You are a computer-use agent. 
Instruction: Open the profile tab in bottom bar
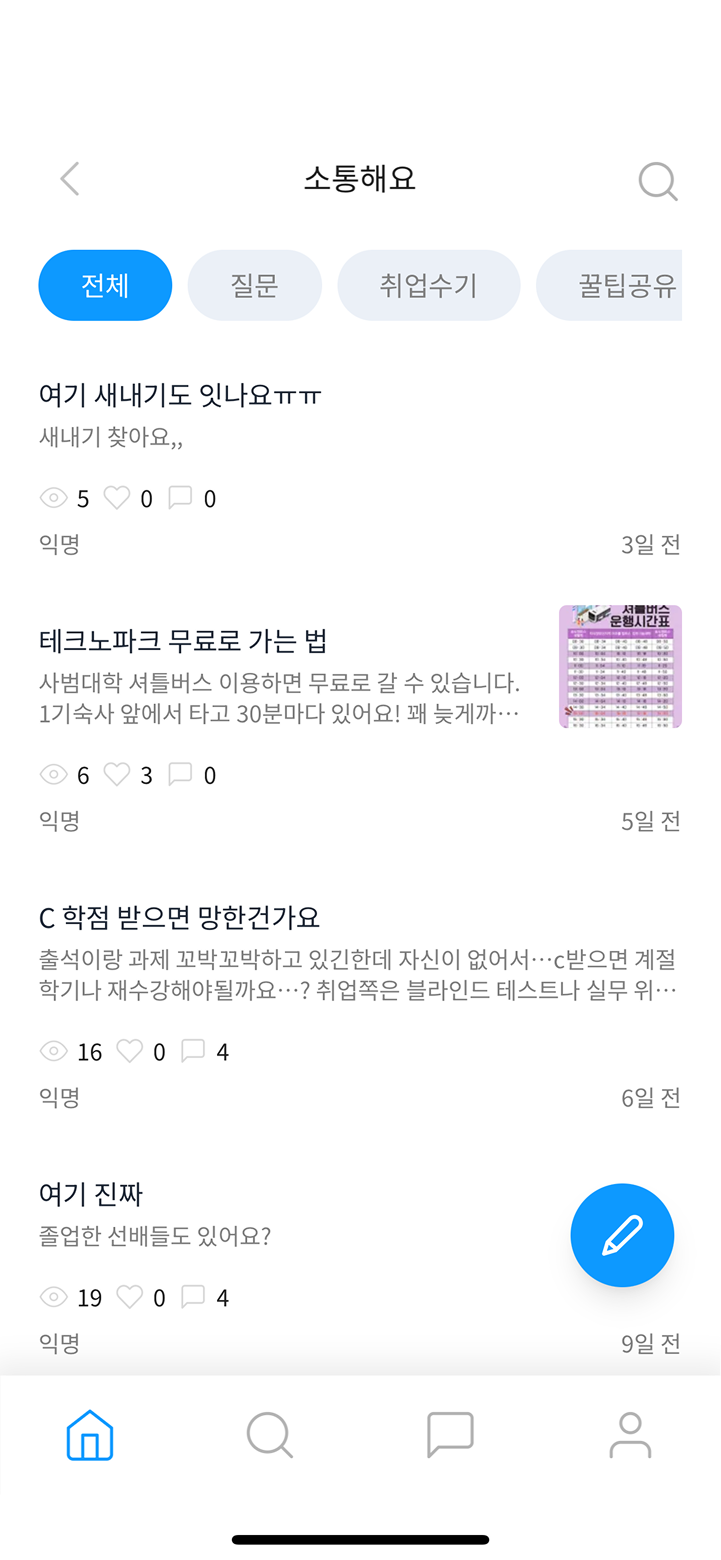pyautogui.click(x=630, y=1435)
